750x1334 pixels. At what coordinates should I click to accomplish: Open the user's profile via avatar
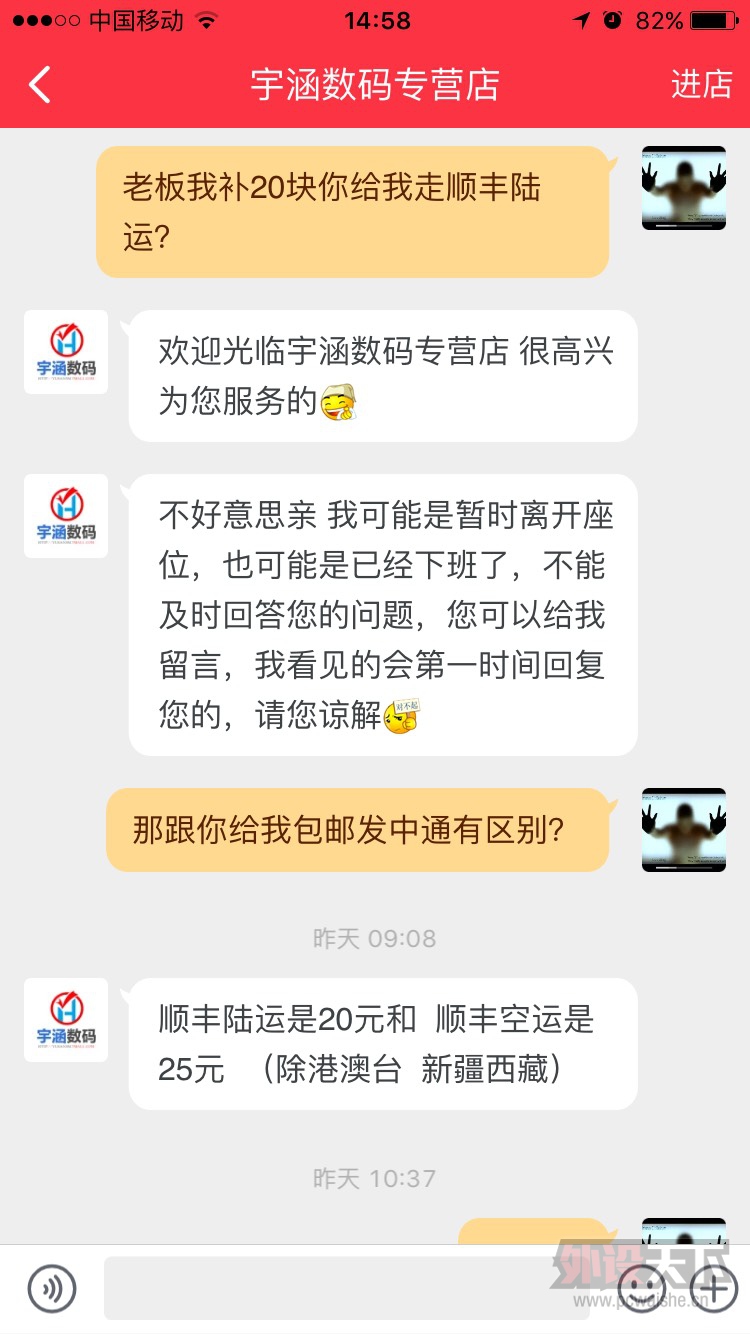pos(684,188)
